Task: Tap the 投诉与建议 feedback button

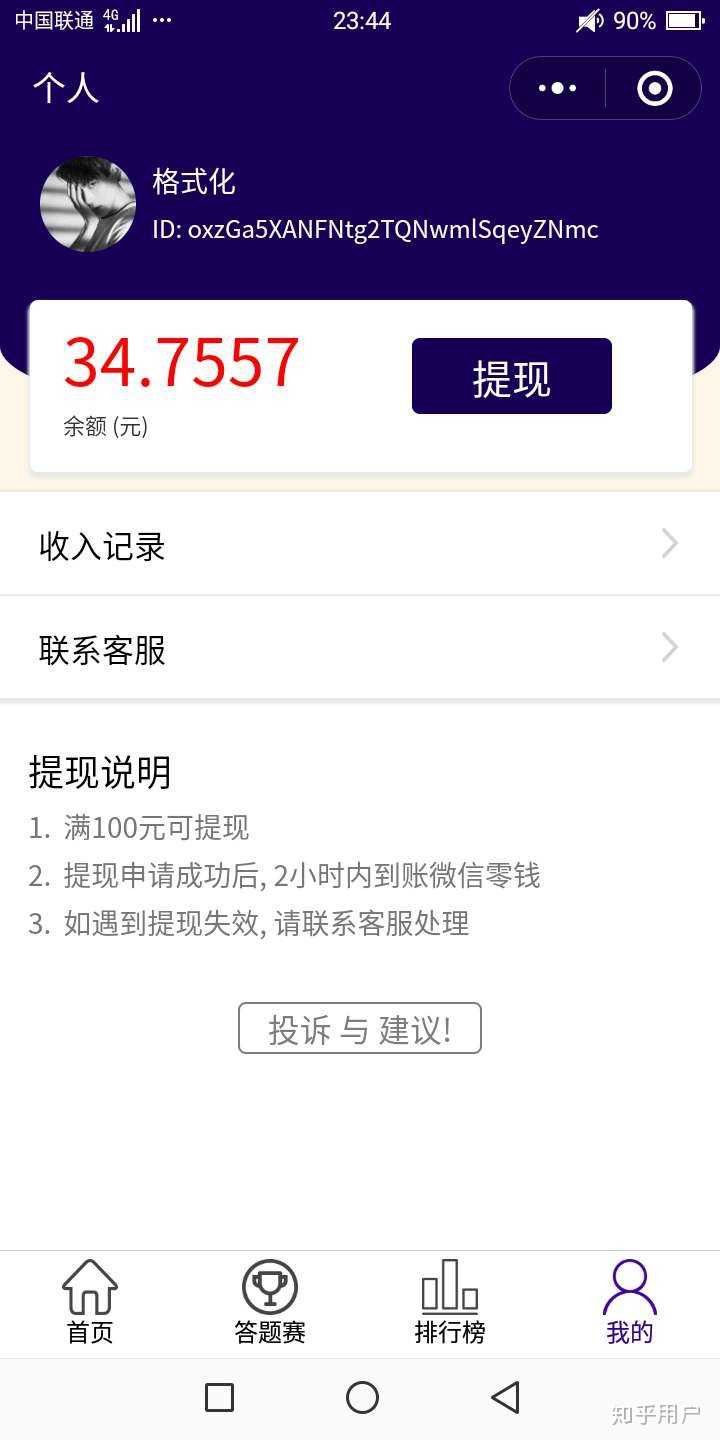Action: [x=360, y=1028]
